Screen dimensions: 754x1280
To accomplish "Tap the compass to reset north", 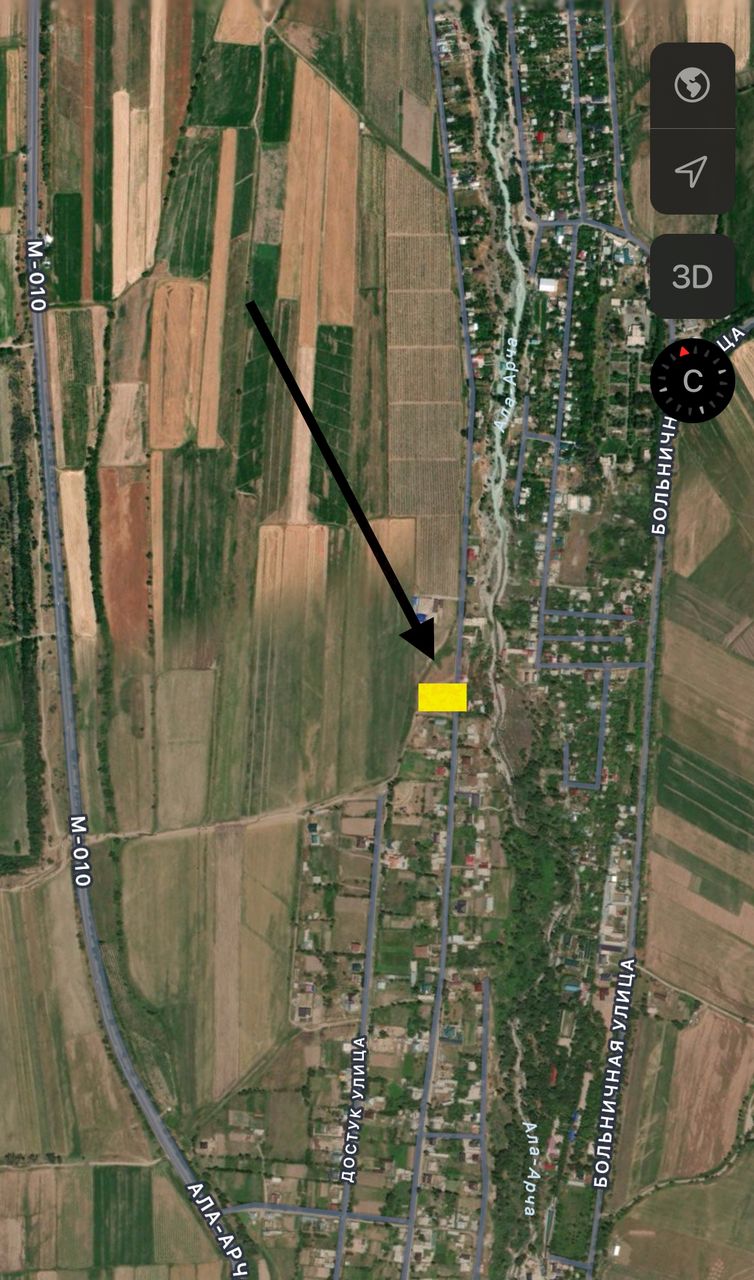I will [692, 380].
